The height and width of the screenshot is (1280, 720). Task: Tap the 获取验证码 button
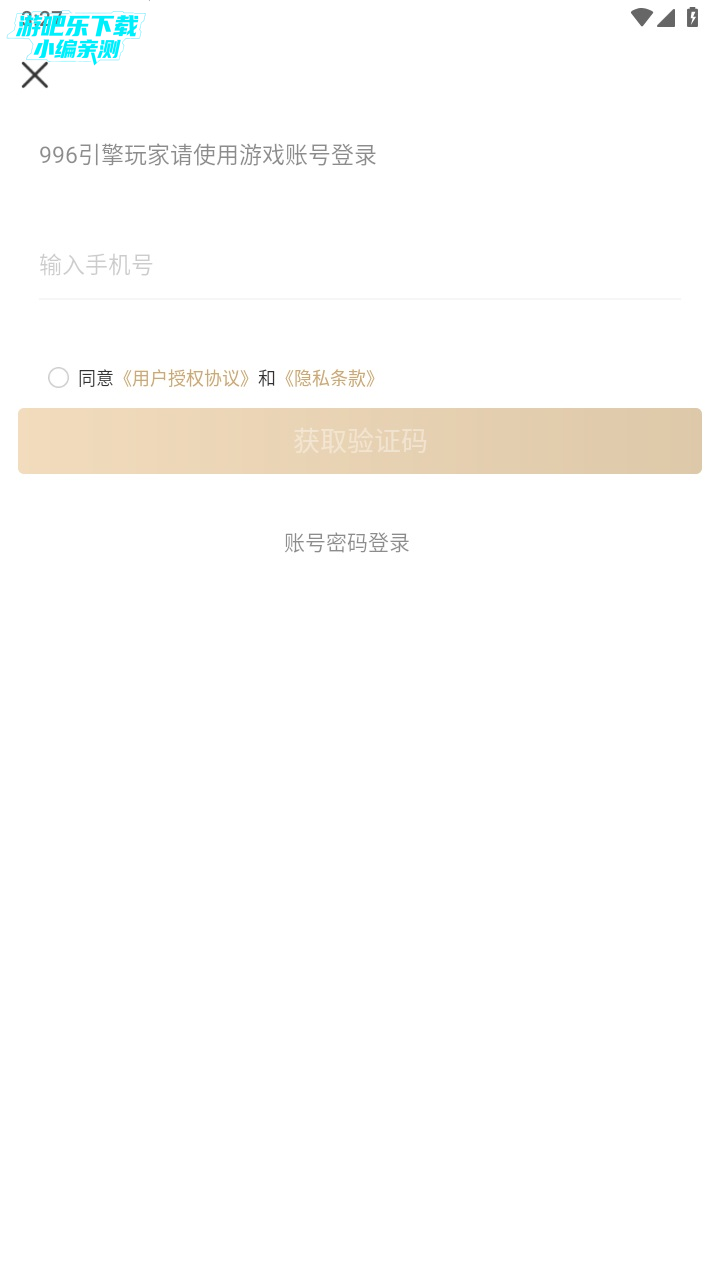point(360,441)
